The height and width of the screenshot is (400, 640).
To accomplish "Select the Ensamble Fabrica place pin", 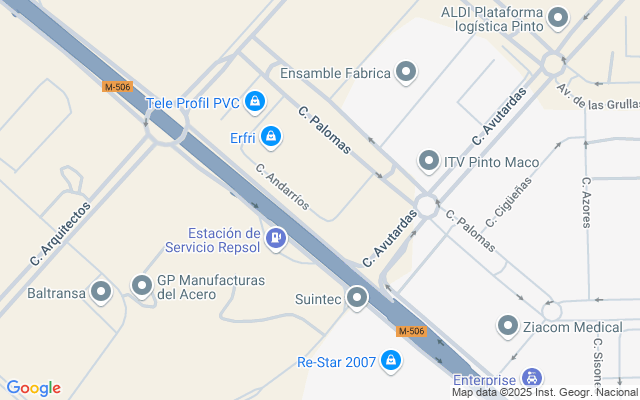I will pos(406,72).
